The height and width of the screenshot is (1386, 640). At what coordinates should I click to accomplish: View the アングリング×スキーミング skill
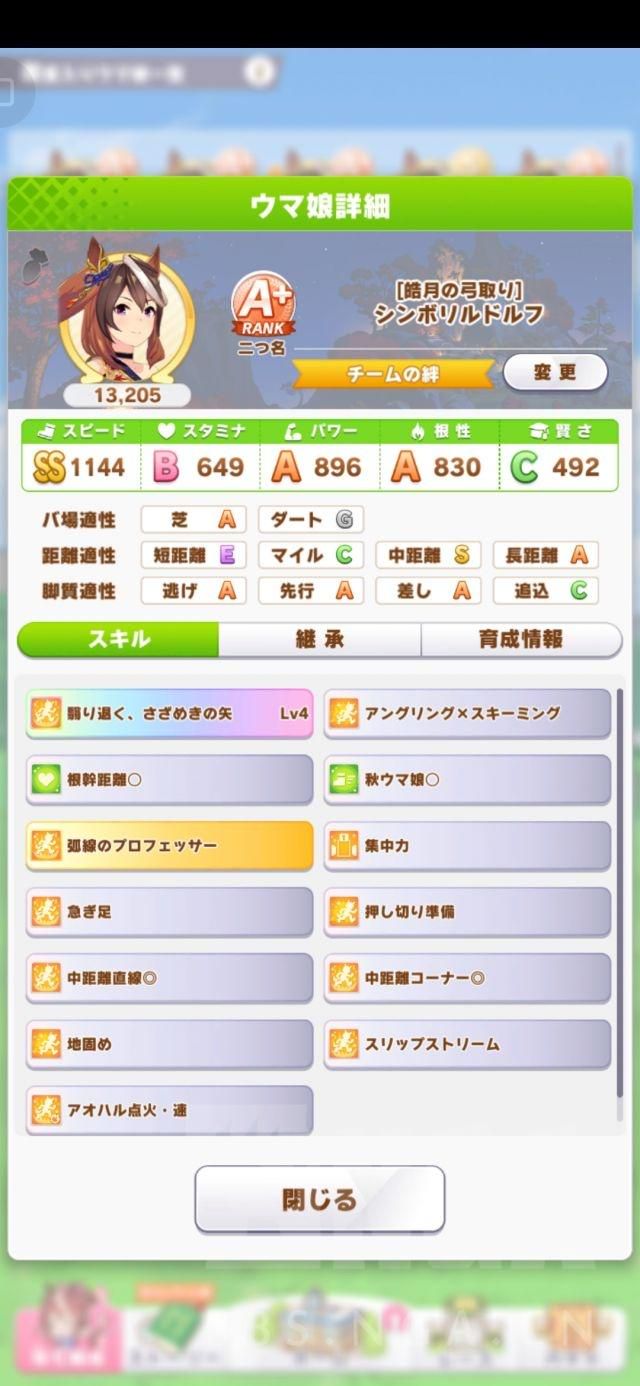click(x=467, y=714)
